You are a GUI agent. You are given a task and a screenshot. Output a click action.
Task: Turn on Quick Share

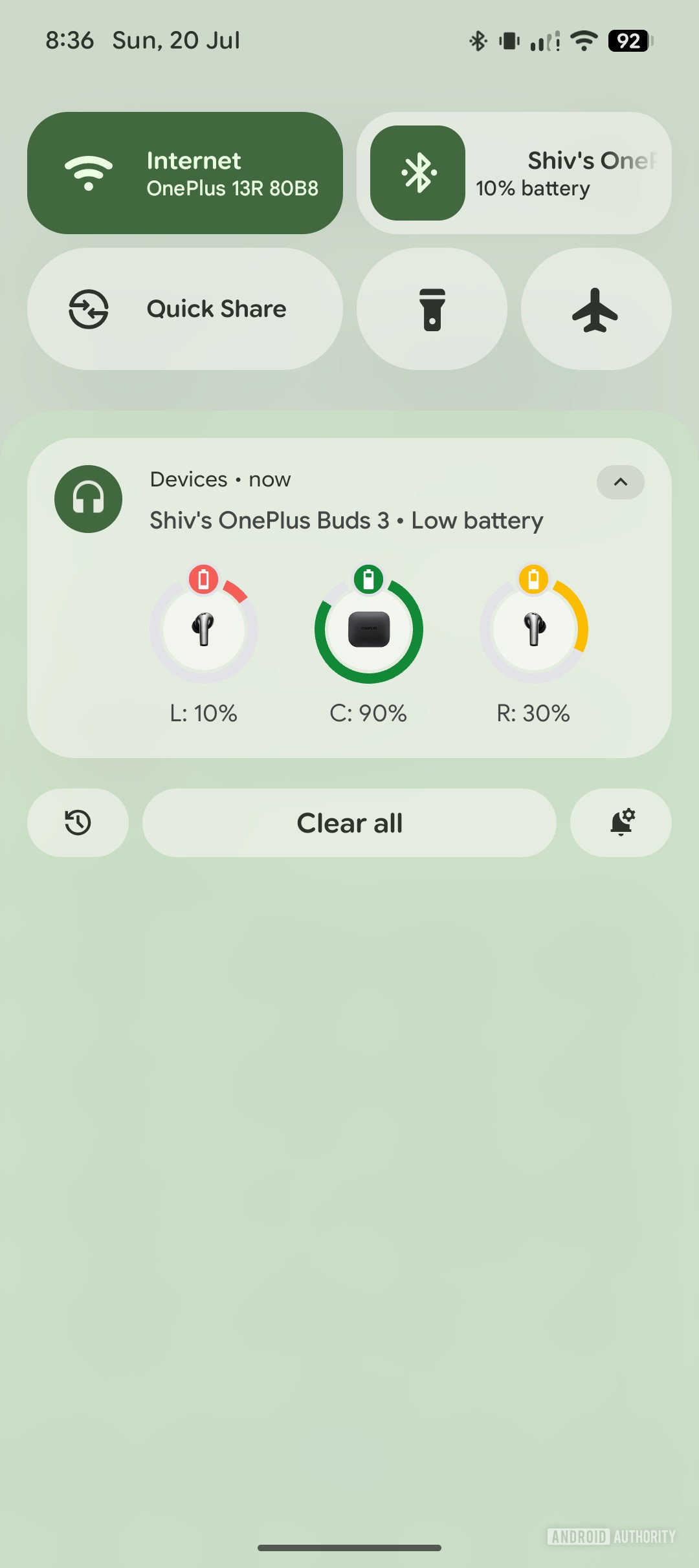(185, 309)
